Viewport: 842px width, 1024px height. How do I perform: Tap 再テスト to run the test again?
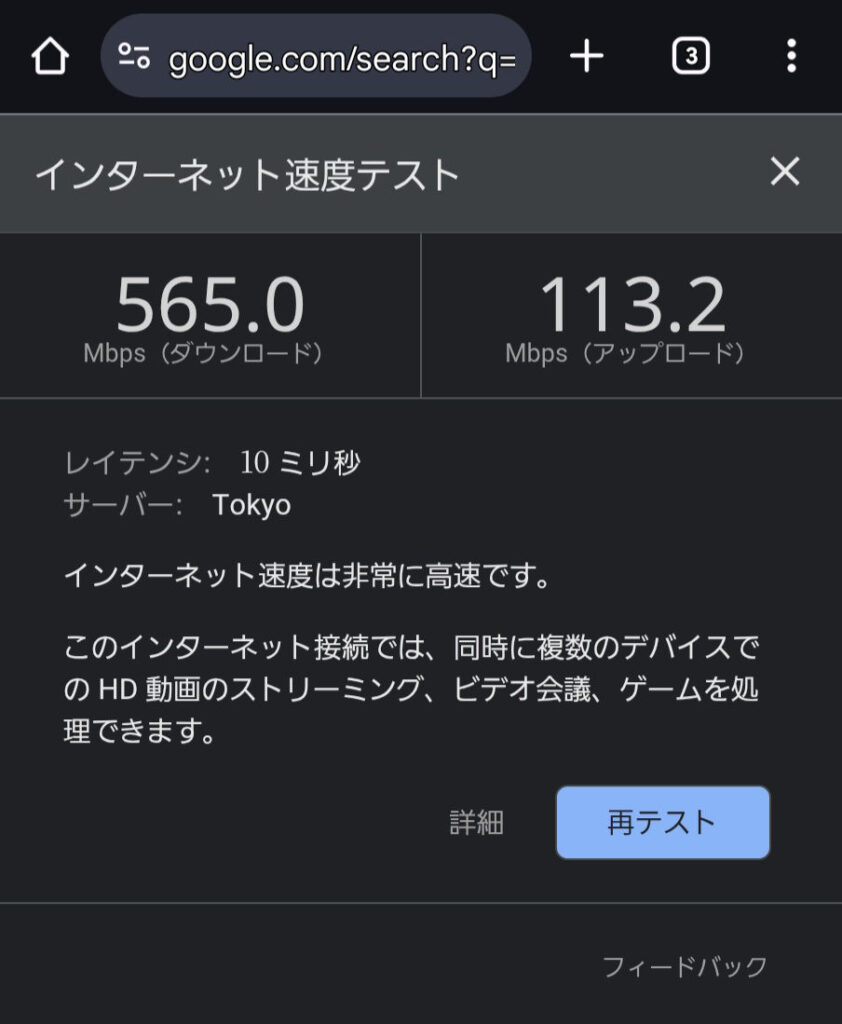tap(662, 822)
